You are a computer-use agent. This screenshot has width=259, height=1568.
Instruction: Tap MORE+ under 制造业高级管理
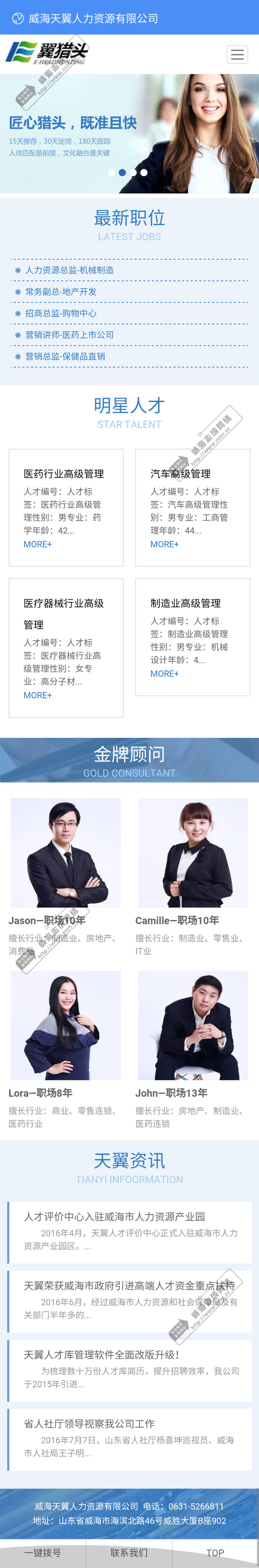pos(164,674)
